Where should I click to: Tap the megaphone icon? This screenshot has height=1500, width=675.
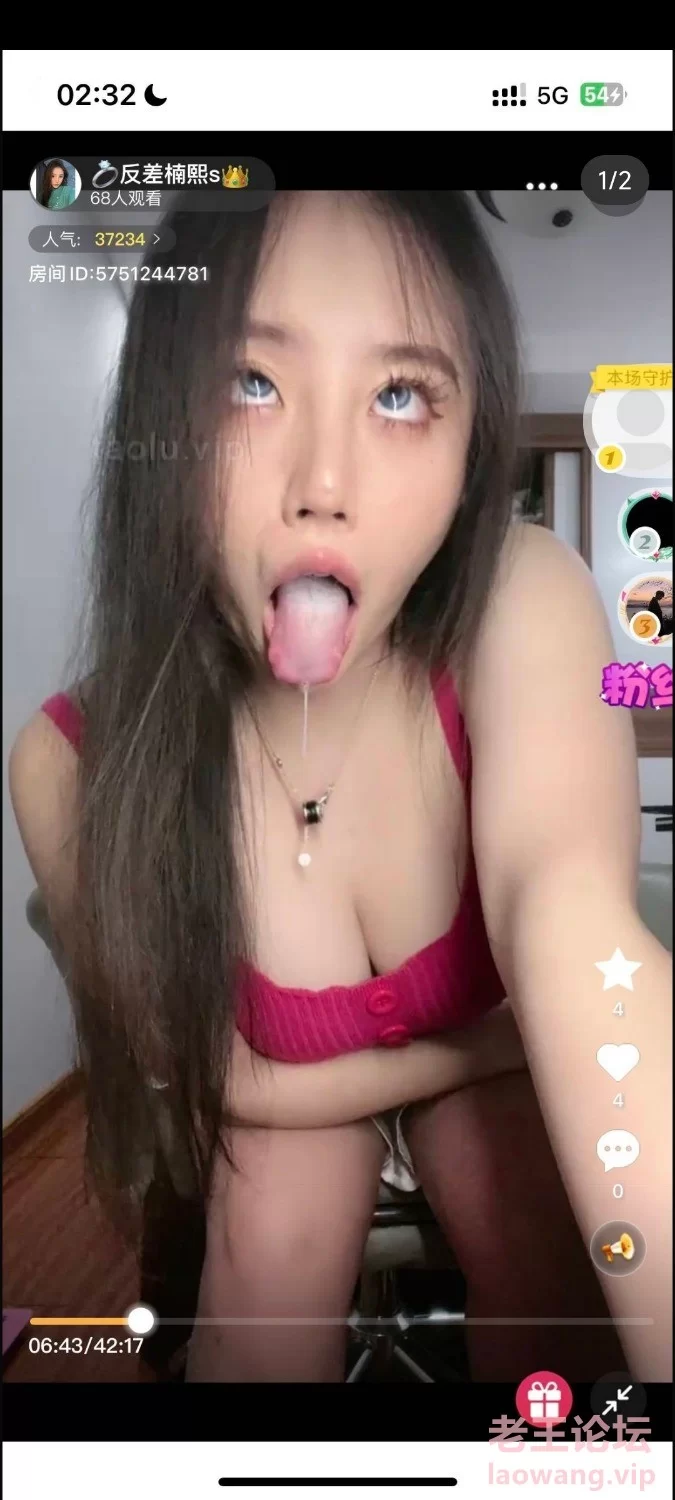[x=617, y=1247]
